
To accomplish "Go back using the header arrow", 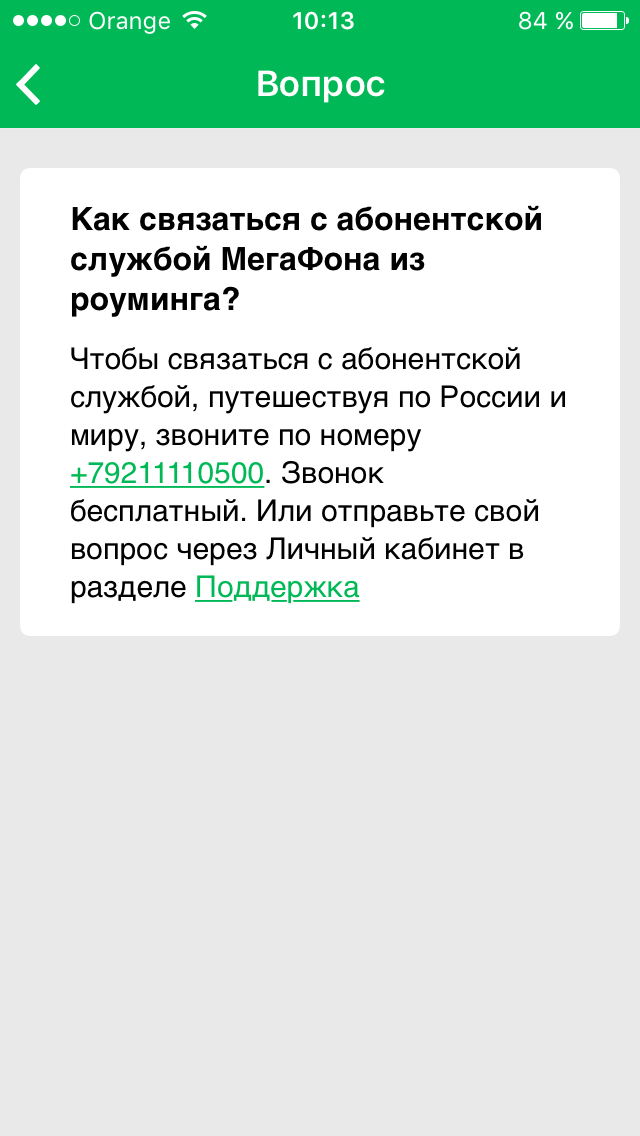I will 30,84.
